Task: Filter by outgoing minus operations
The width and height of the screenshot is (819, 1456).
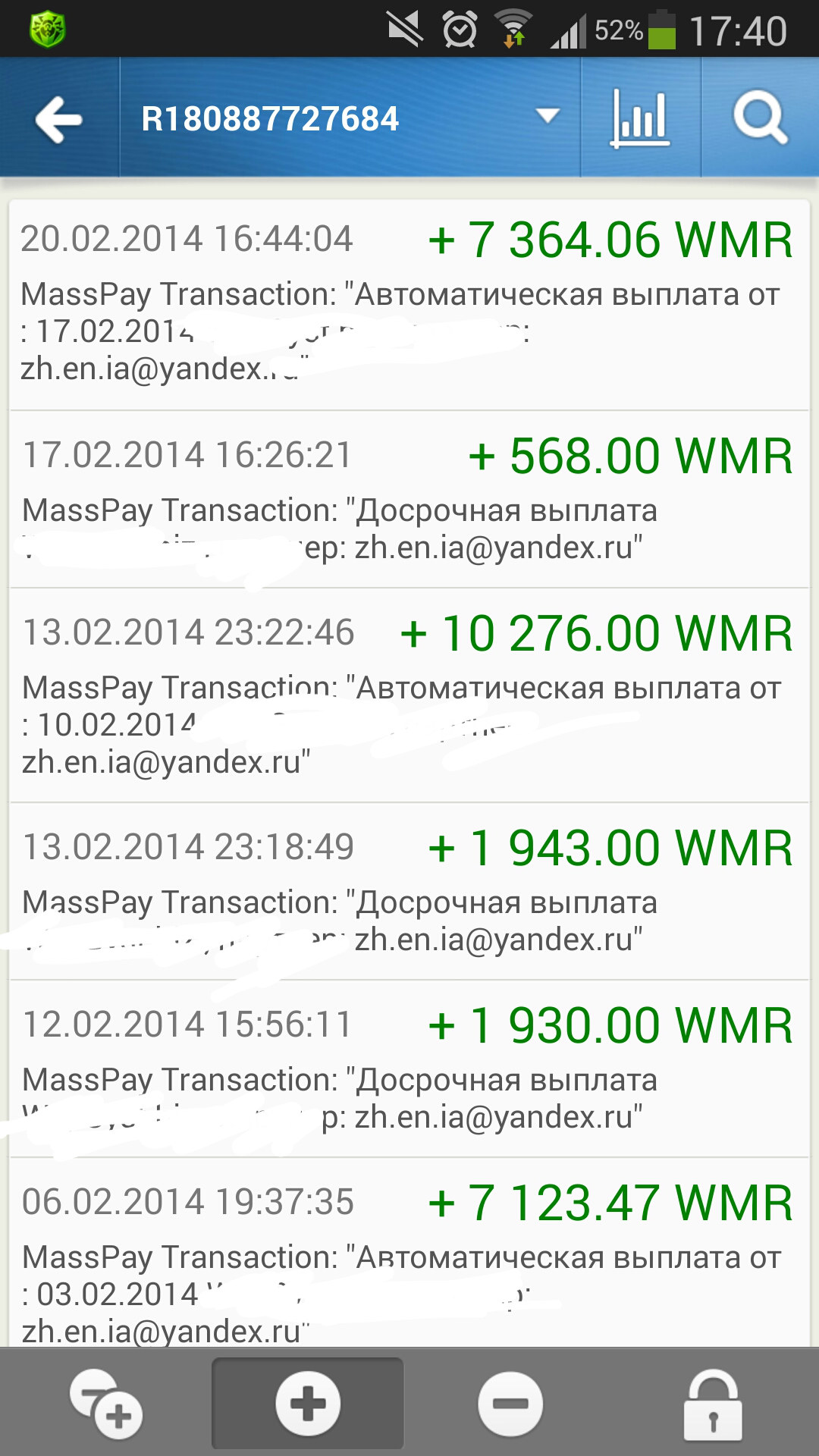Action: 510,1404
